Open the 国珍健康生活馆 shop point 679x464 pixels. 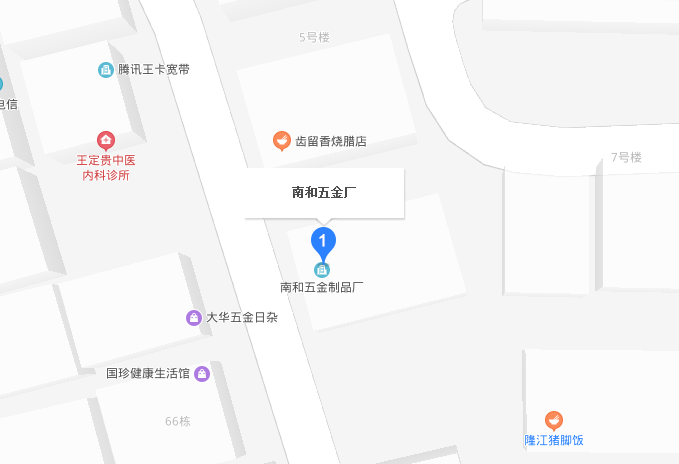[202, 373]
